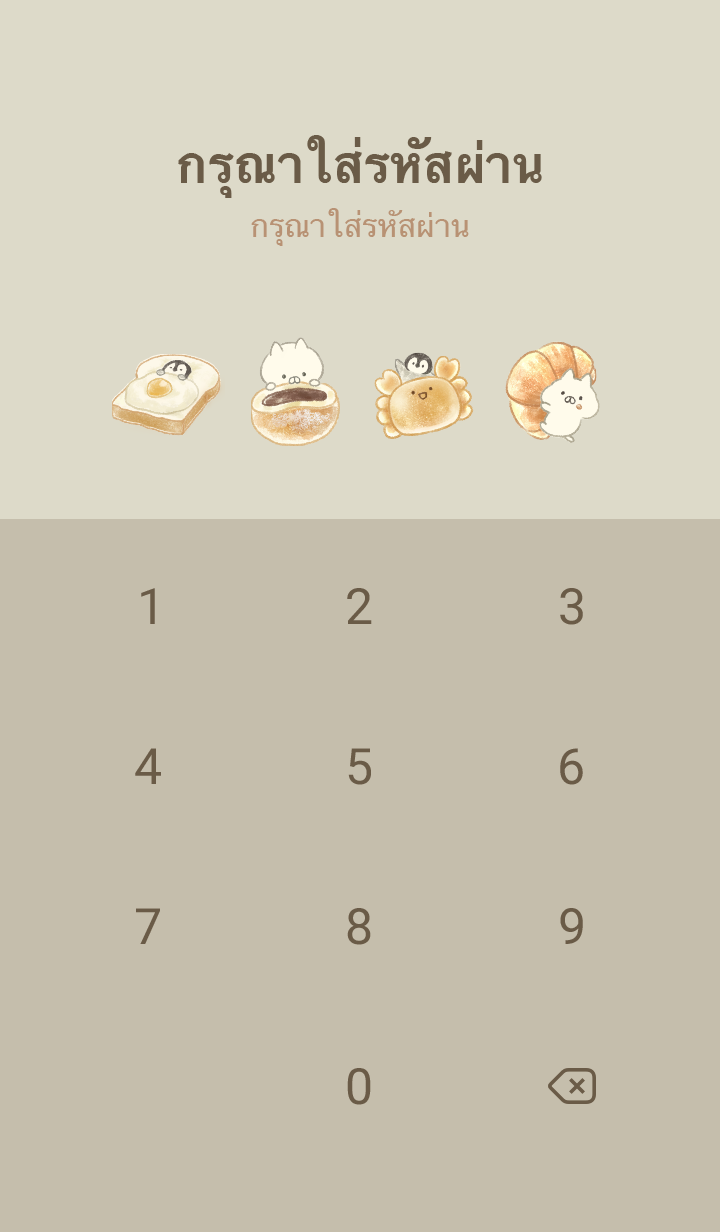Enter digit 3 on the keypad
This screenshot has height=1232, width=720.
click(x=571, y=607)
